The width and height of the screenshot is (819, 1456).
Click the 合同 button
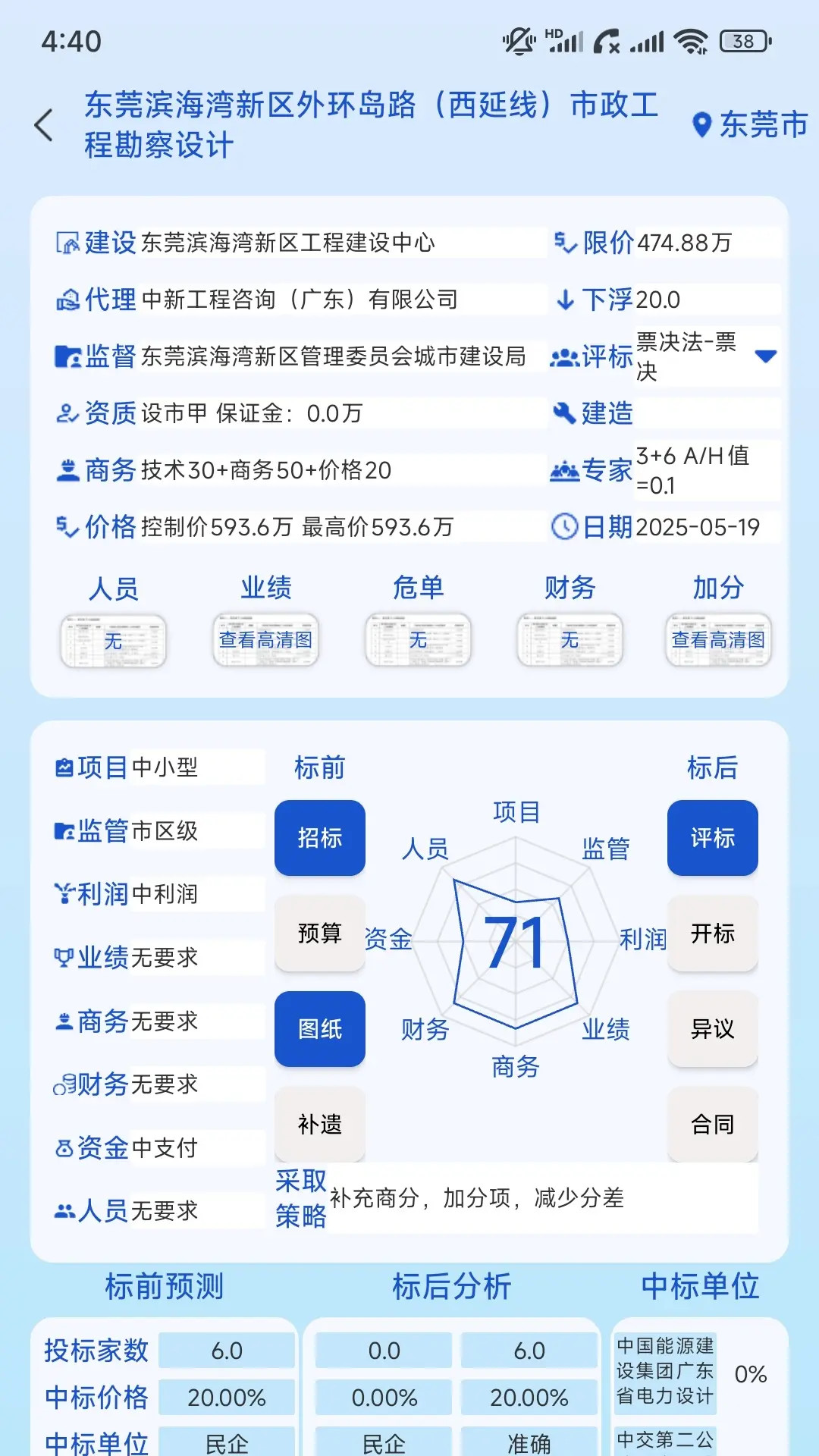[712, 1125]
